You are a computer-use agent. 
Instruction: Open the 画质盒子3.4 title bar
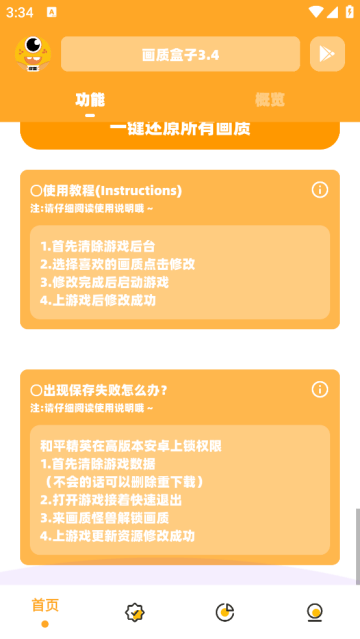coord(180,54)
